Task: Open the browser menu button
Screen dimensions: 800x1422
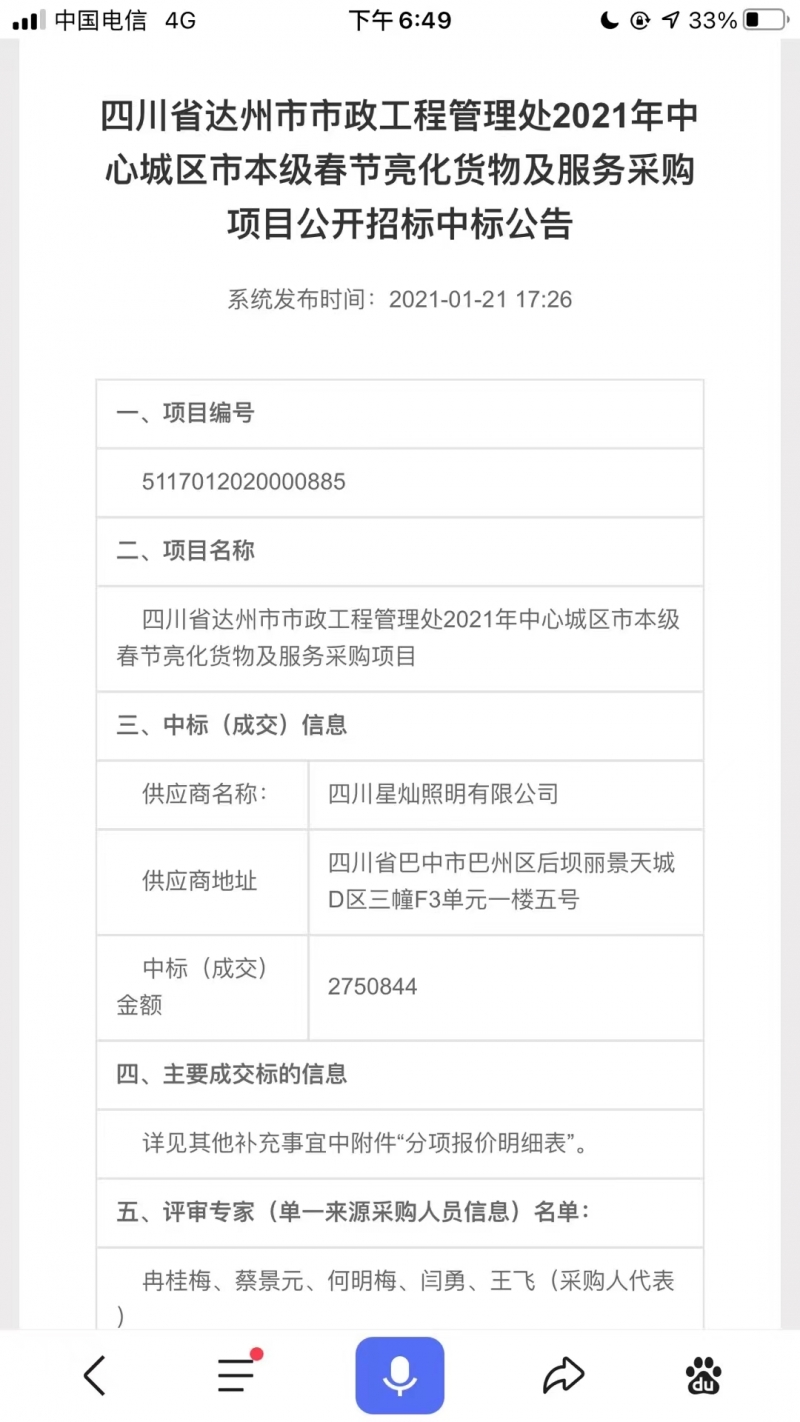Action: pos(236,1376)
